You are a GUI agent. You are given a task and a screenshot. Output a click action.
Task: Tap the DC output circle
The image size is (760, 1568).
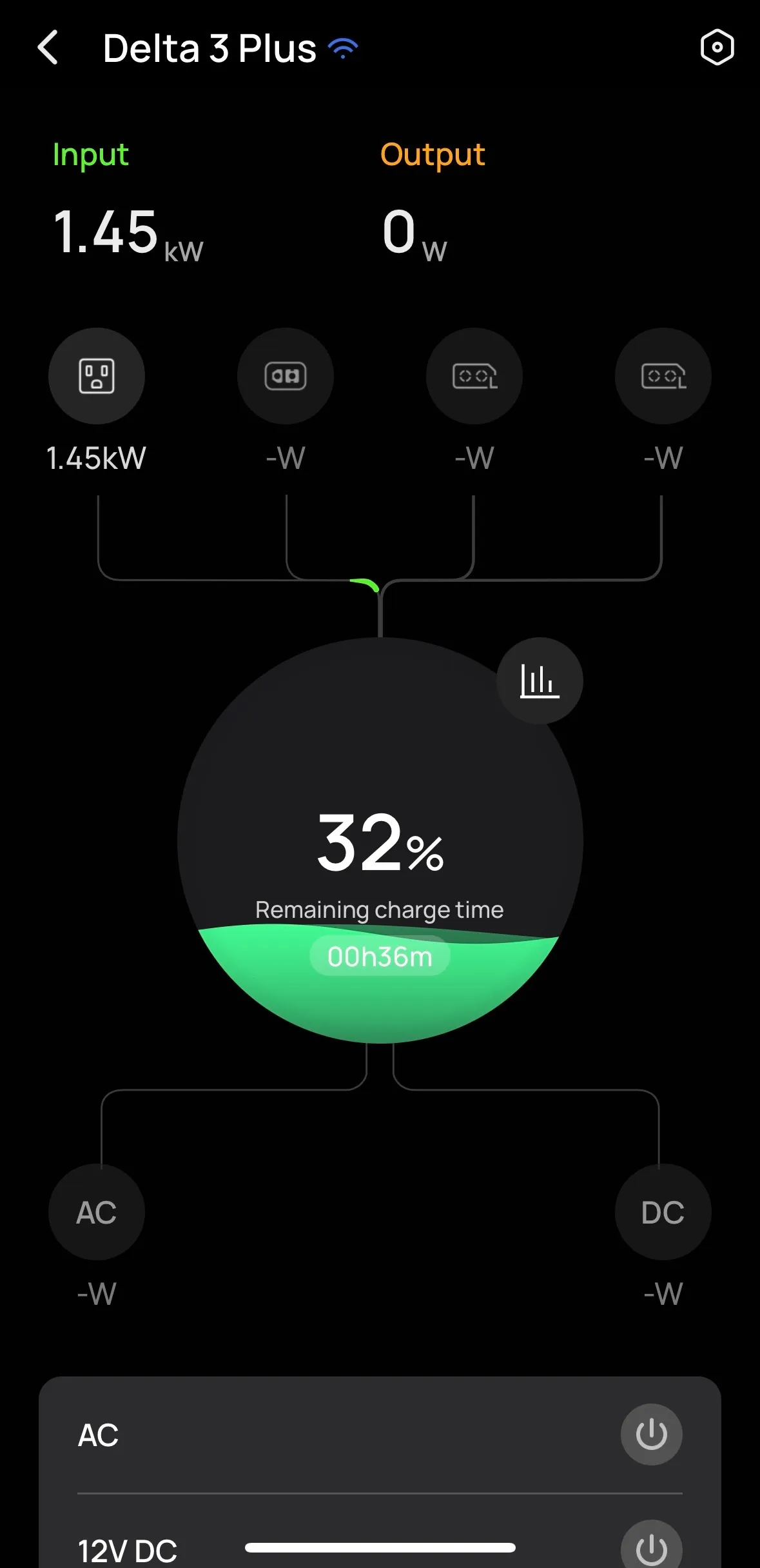[663, 1212]
